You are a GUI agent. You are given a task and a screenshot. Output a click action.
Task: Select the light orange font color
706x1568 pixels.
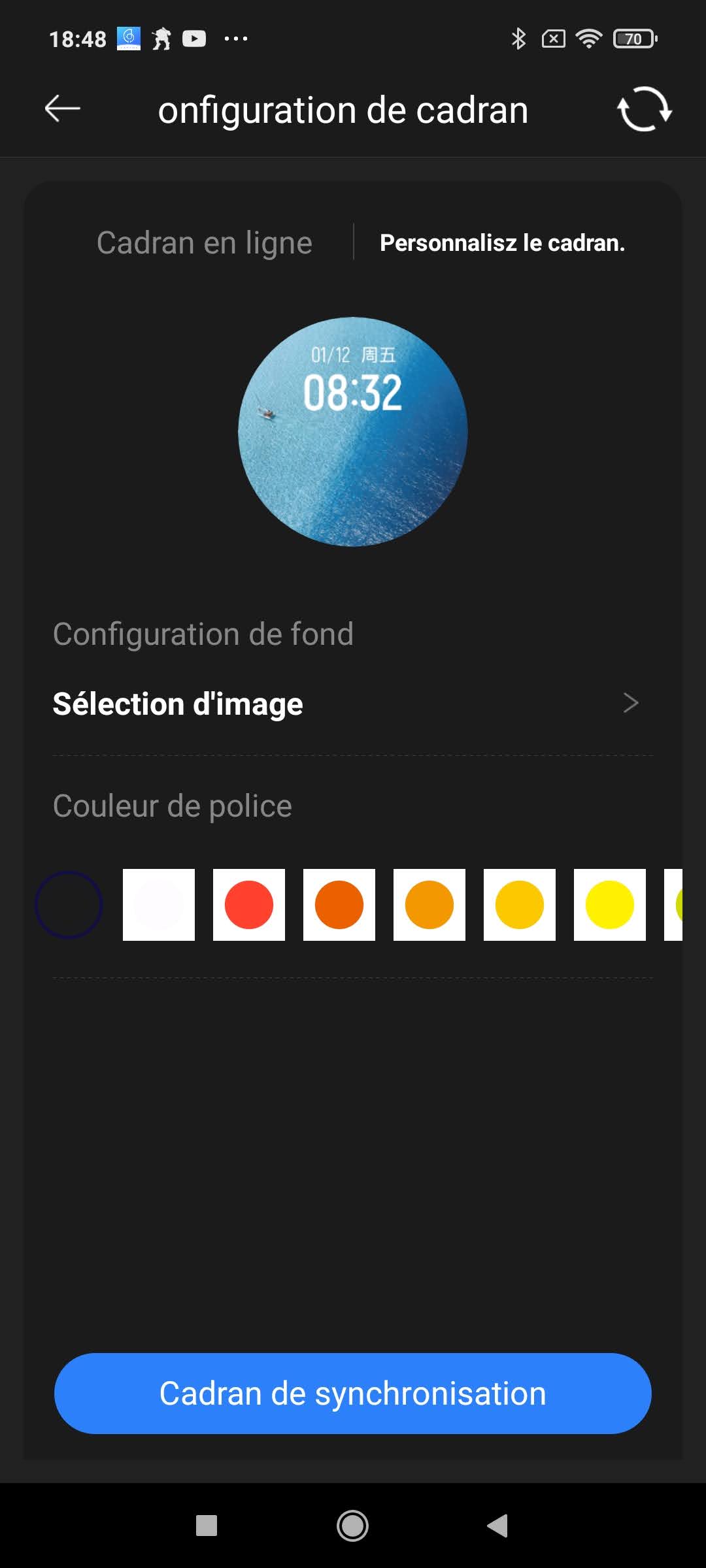pyautogui.click(x=429, y=905)
